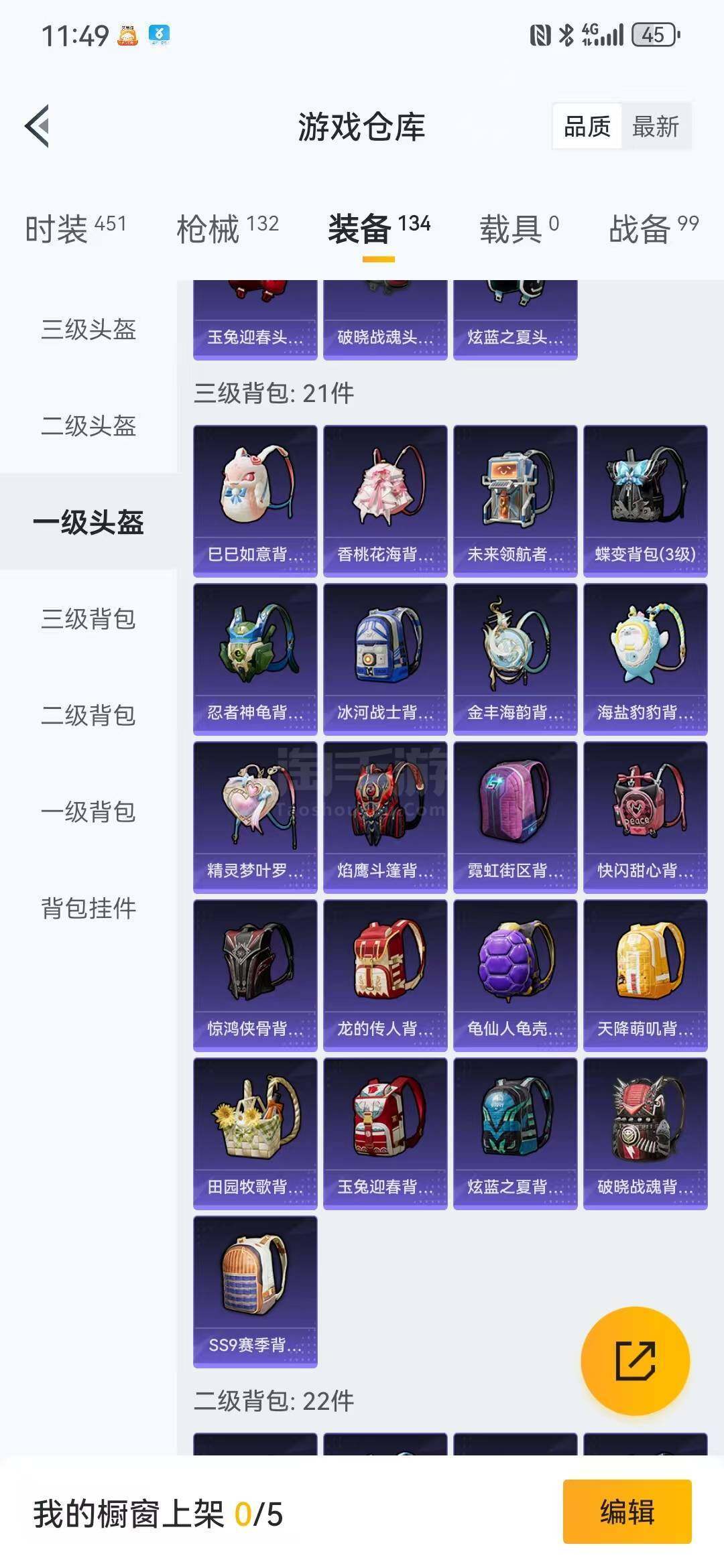Open the SS9赛季背包 item
This screenshot has width=724, height=1568.
tap(255, 1291)
